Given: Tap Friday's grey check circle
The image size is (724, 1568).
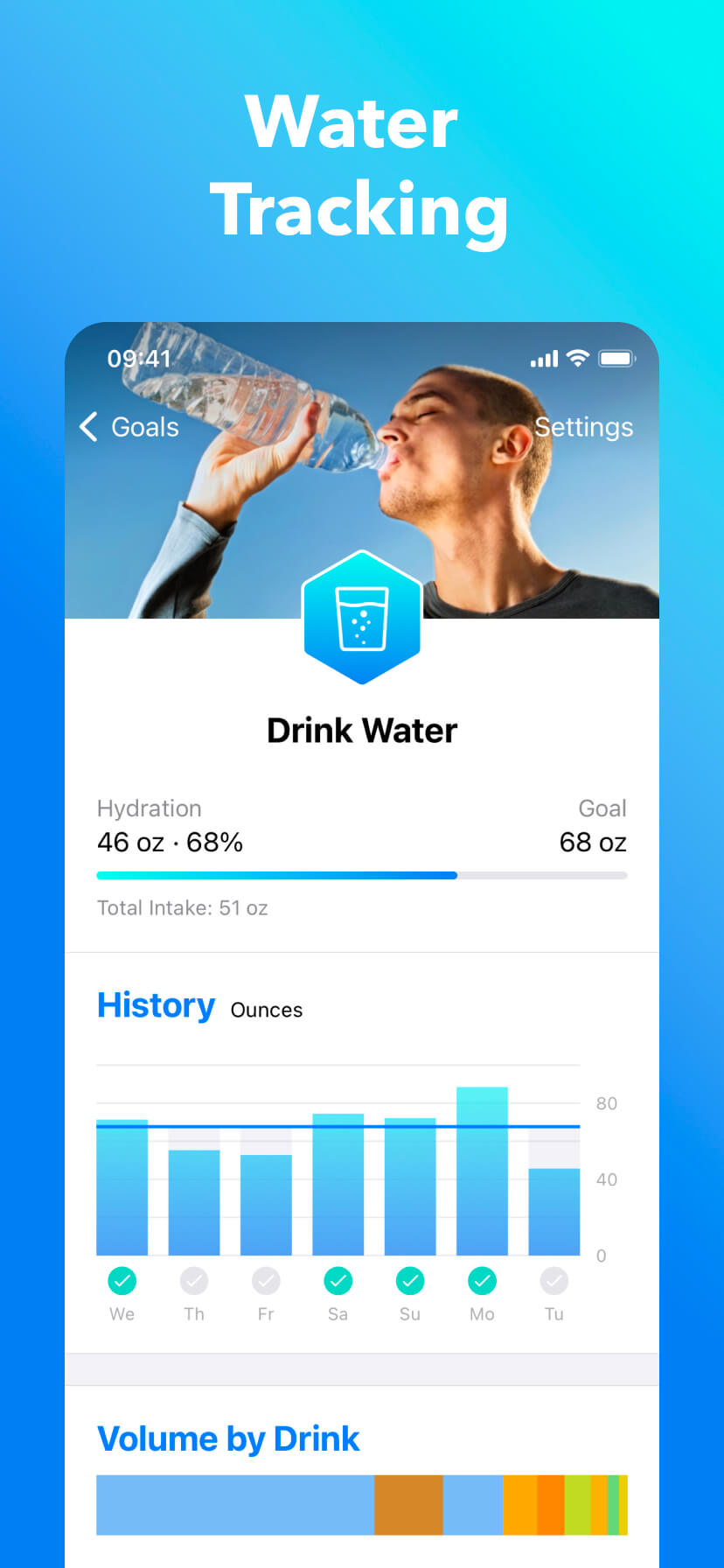Looking at the screenshot, I should [x=266, y=1280].
